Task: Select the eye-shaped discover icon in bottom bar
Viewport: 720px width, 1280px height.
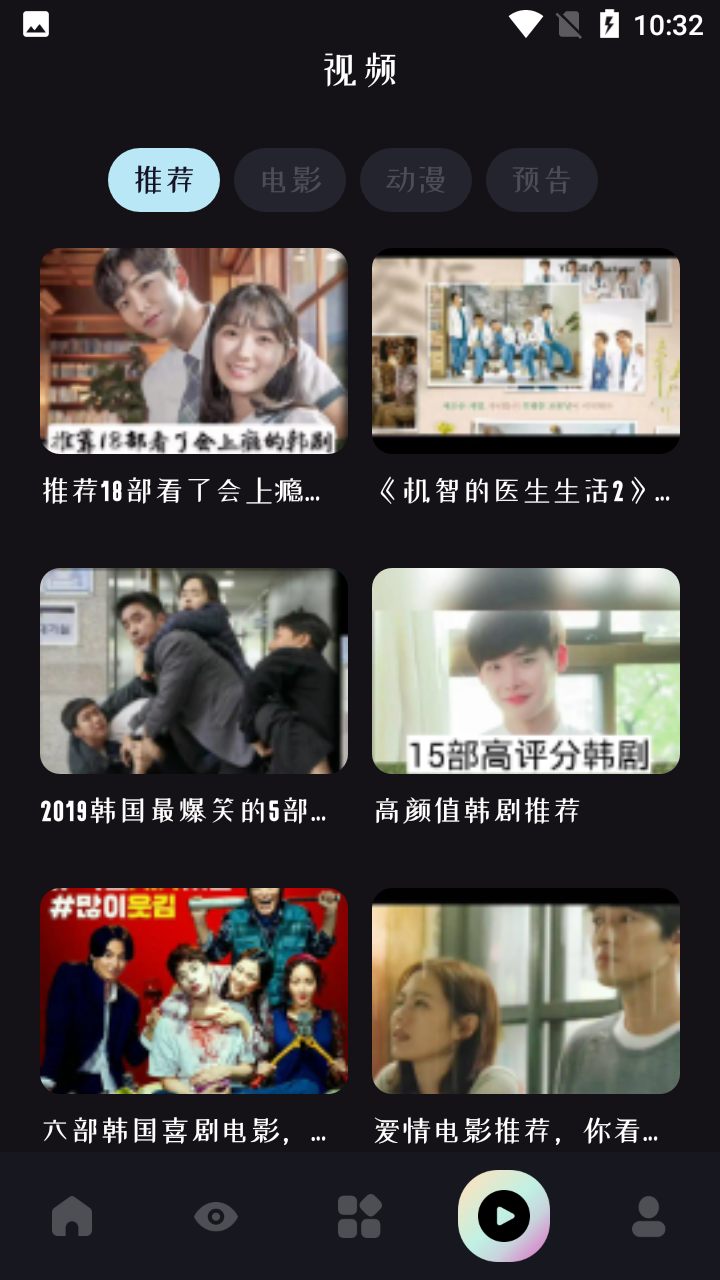Action: point(216,1215)
